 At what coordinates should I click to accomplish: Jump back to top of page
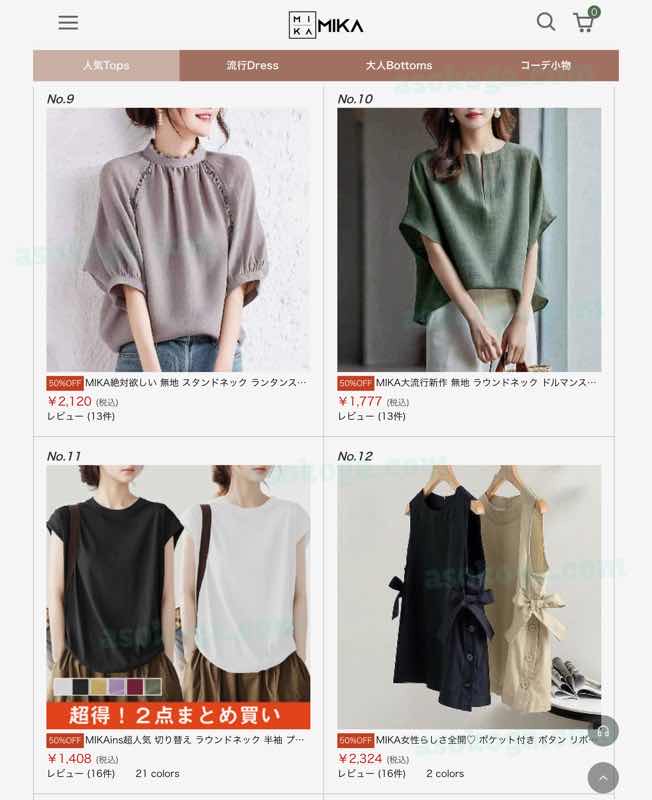603,777
